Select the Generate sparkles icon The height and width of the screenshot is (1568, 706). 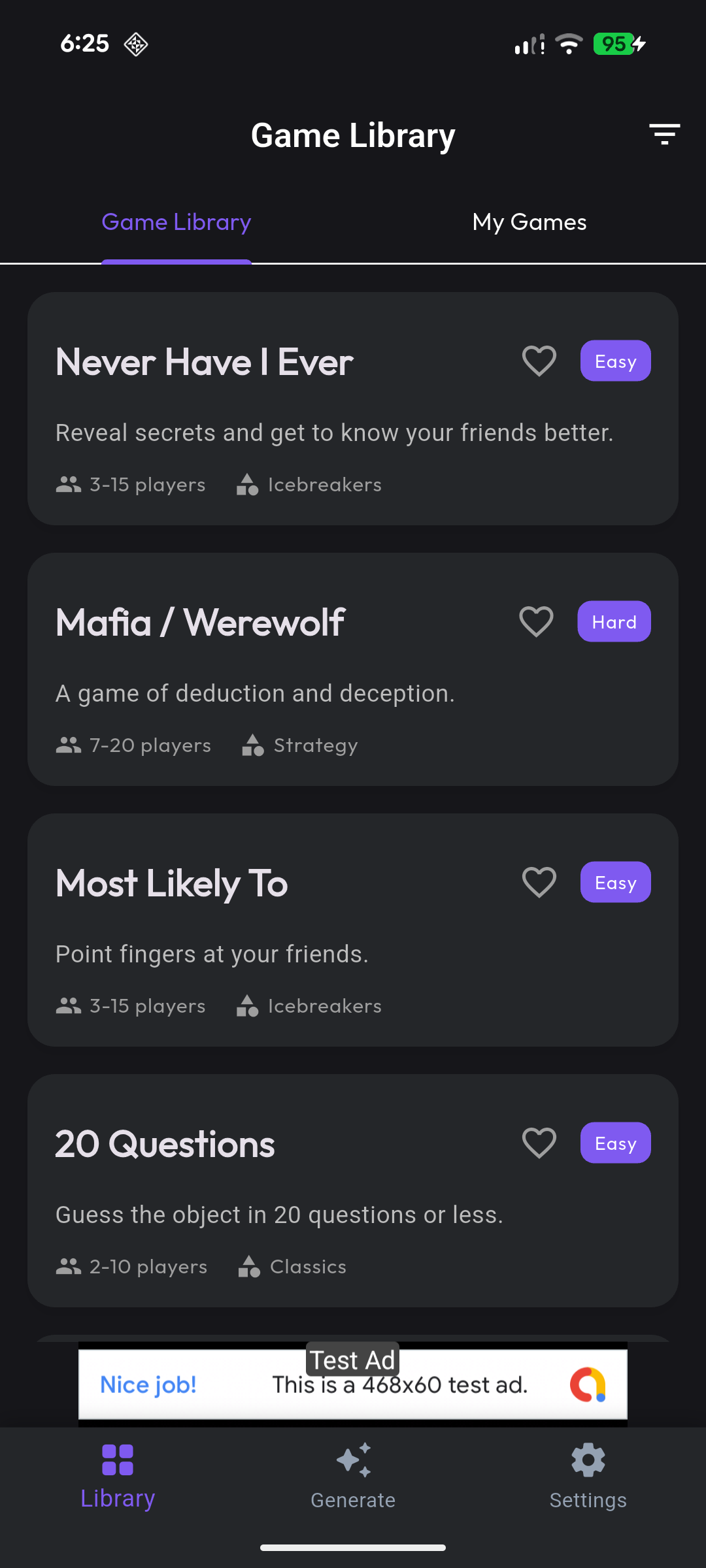(x=353, y=1458)
